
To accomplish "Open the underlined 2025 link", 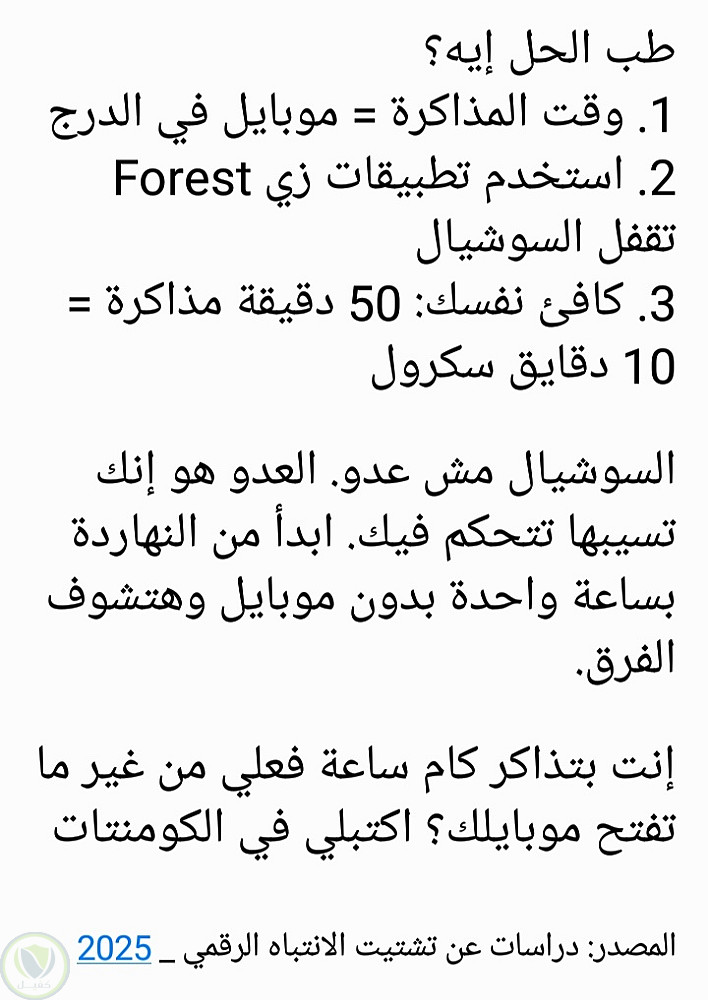I will 114,948.
